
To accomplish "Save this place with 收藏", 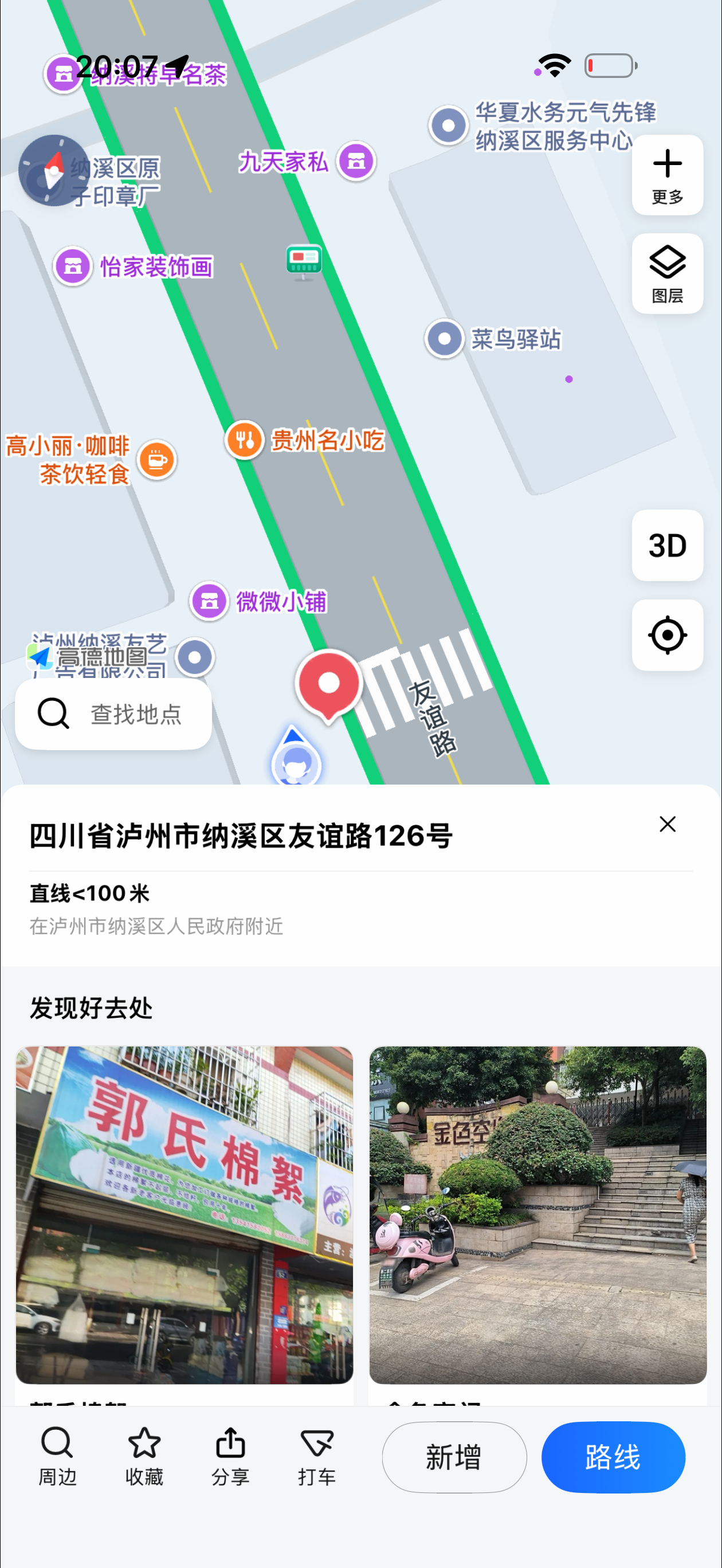I will coord(144,1456).
